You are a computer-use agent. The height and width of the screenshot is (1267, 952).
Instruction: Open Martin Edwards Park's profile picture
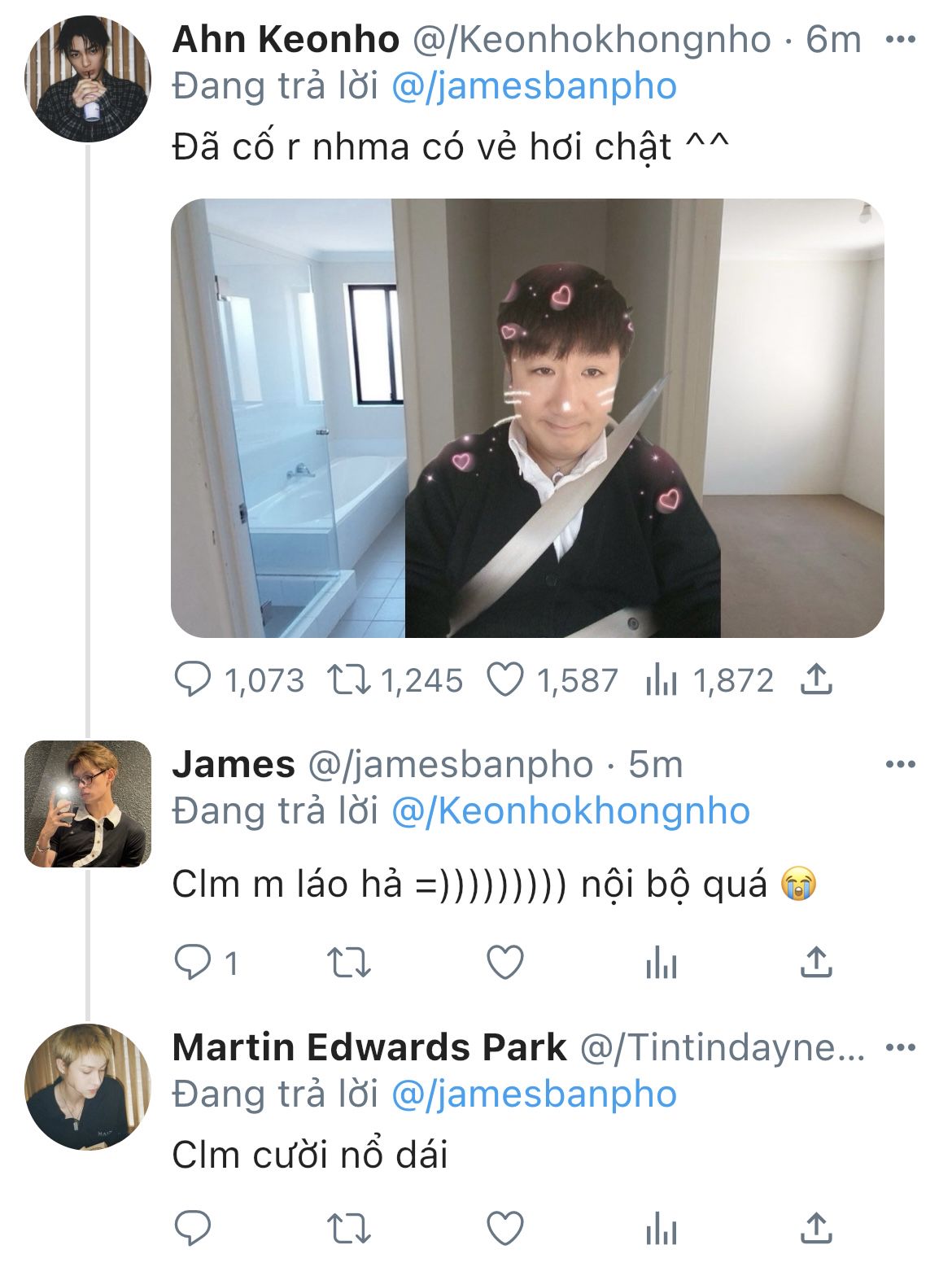point(87,1087)
